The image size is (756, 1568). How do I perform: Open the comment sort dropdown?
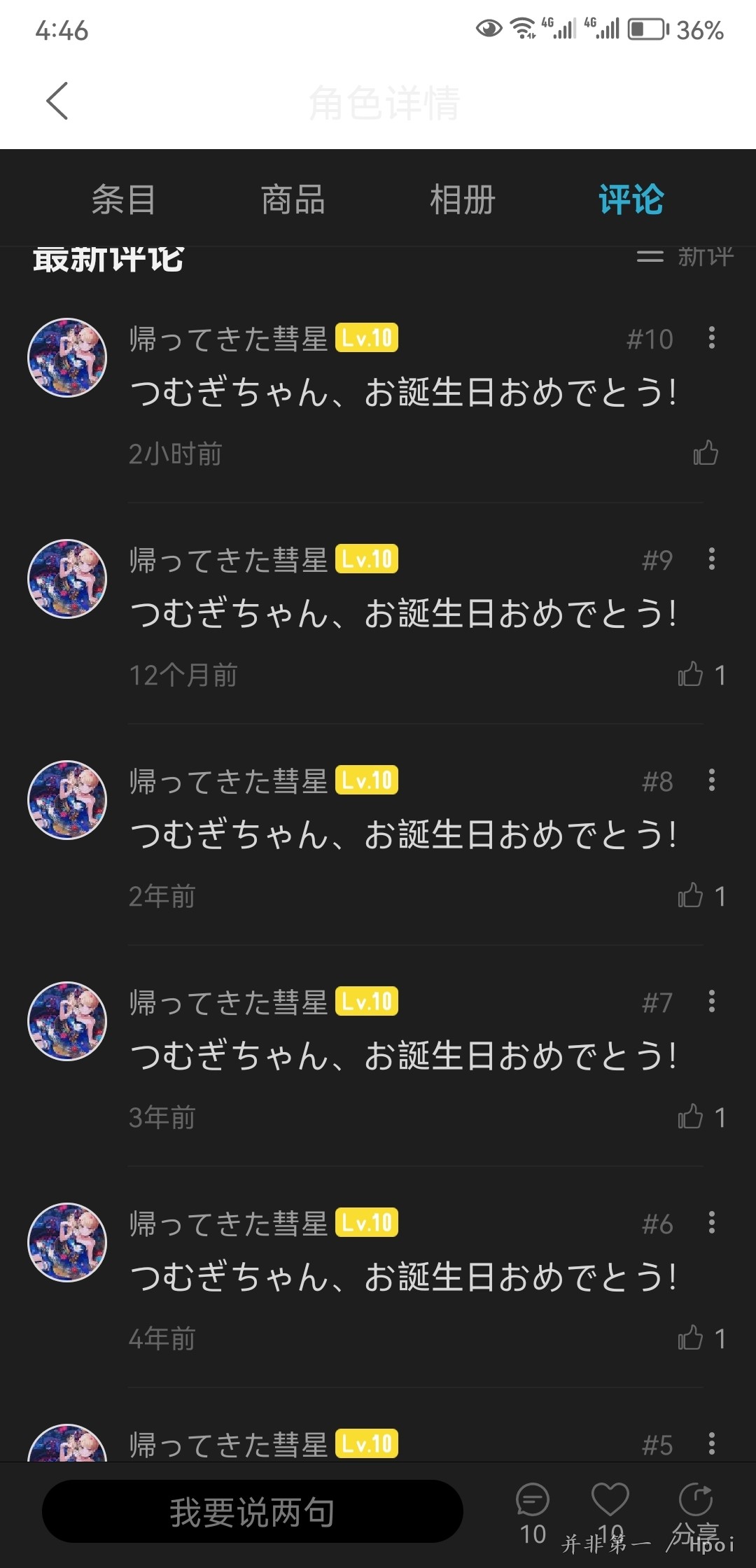tap(685, 256)
